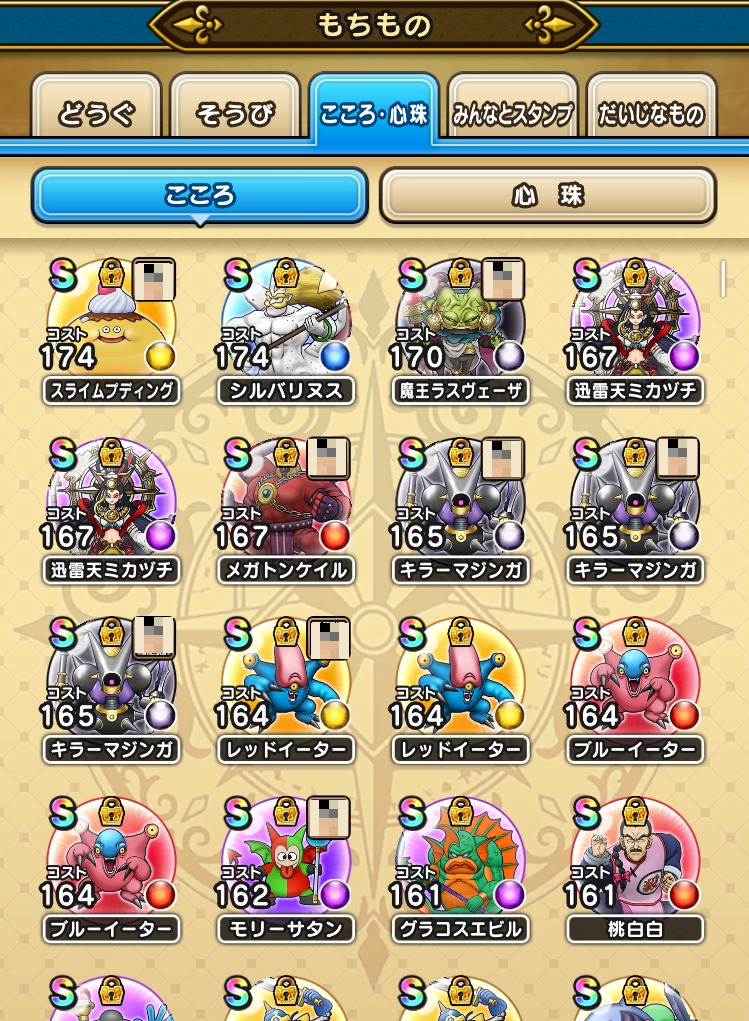Open the だいじなもの tab
This screenshot has height=1021, width=749.
tap(651, 112)
